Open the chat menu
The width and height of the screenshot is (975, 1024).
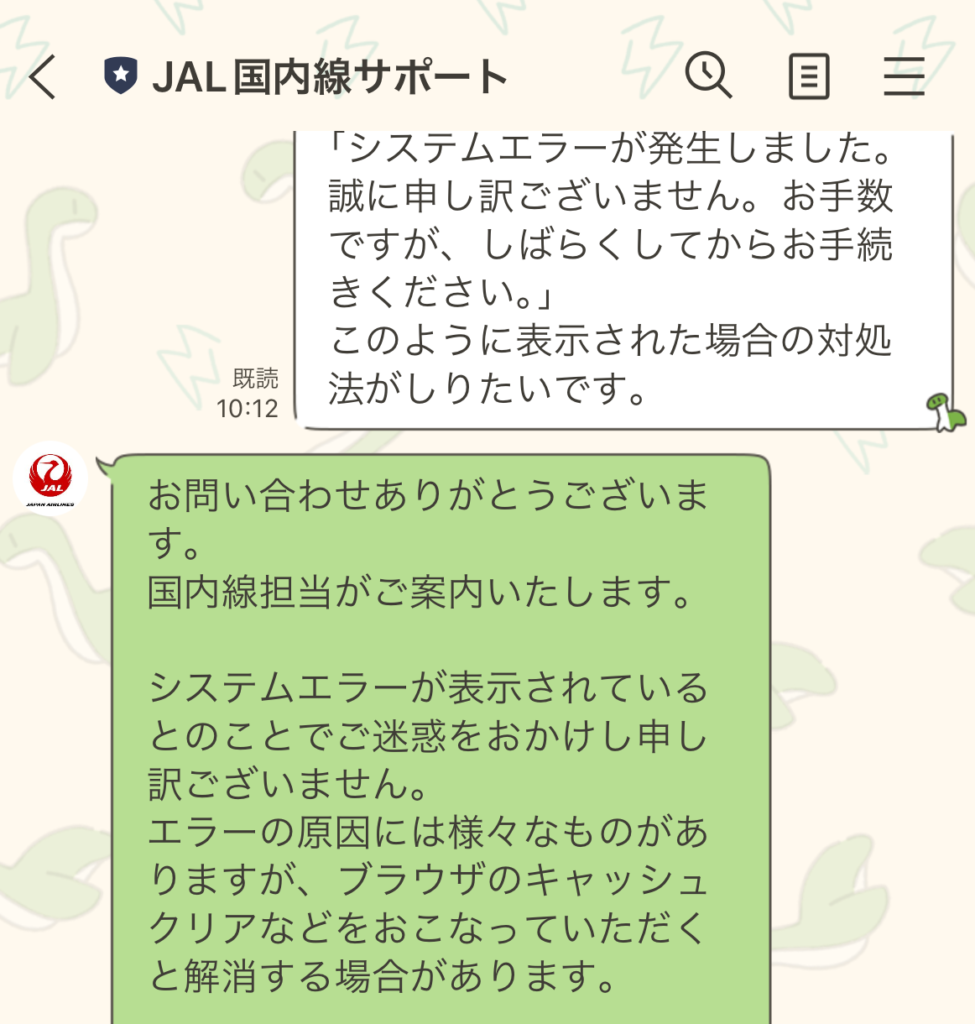904,77
